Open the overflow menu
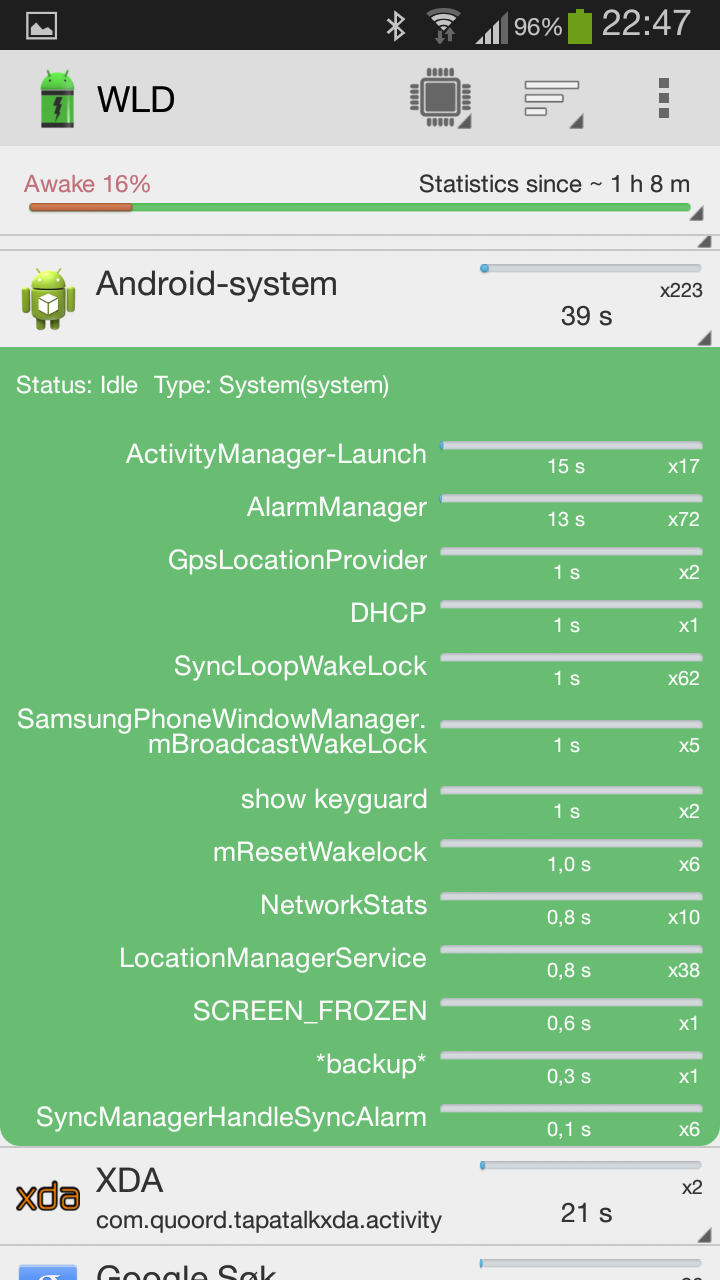Viewport: 720px width, 1280px height. (x=663, y=99)
